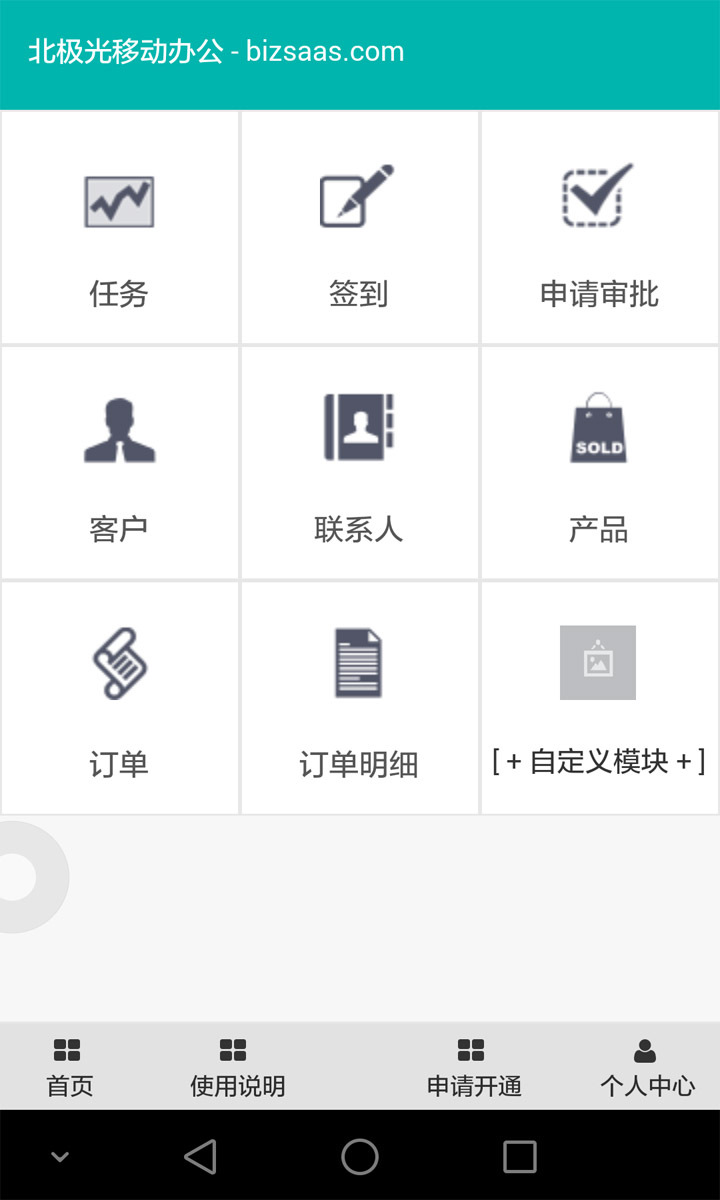This screenshot has height=1200, width=720.
Task: Open the 任务 module
Action: (119, 228)
